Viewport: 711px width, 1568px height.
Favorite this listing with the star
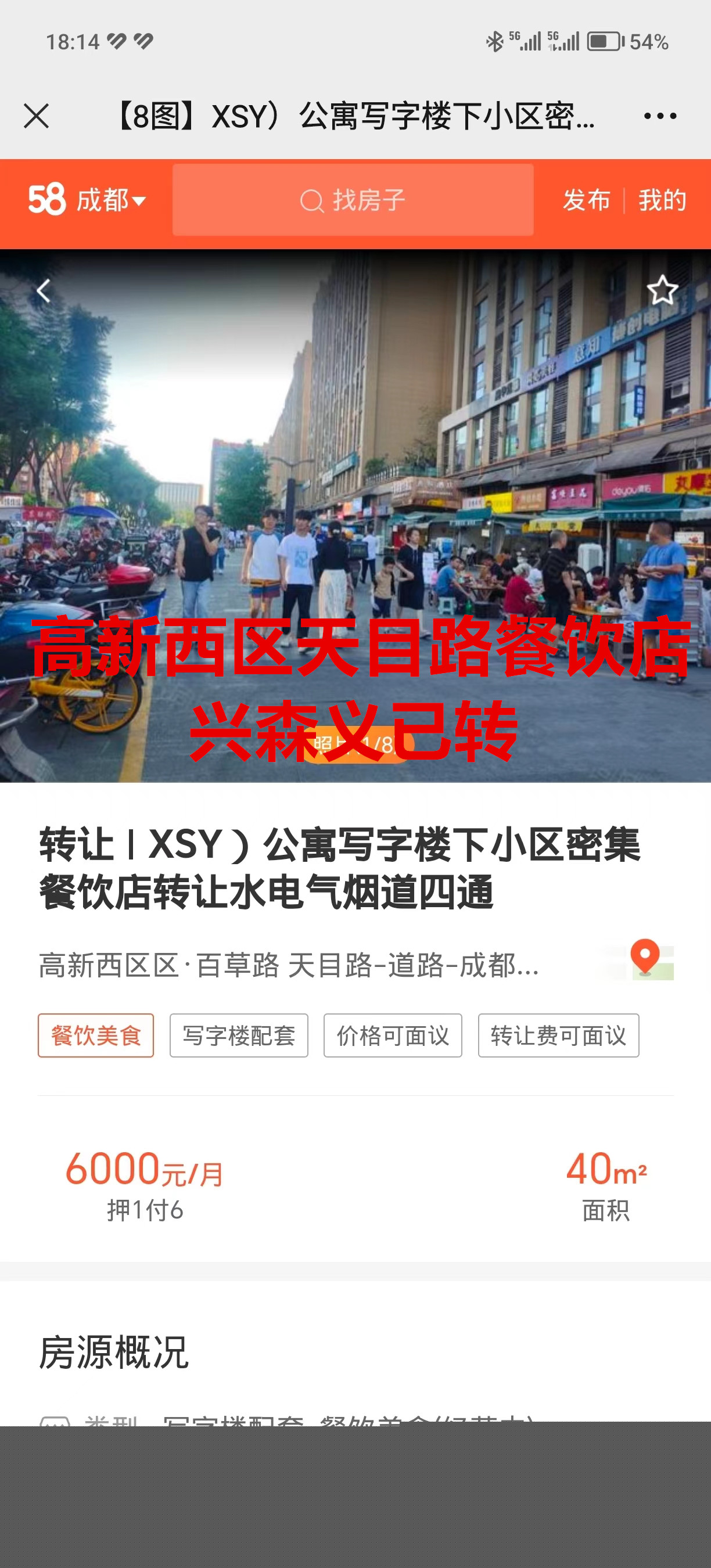pyautogui.click(x=662, y=290)
